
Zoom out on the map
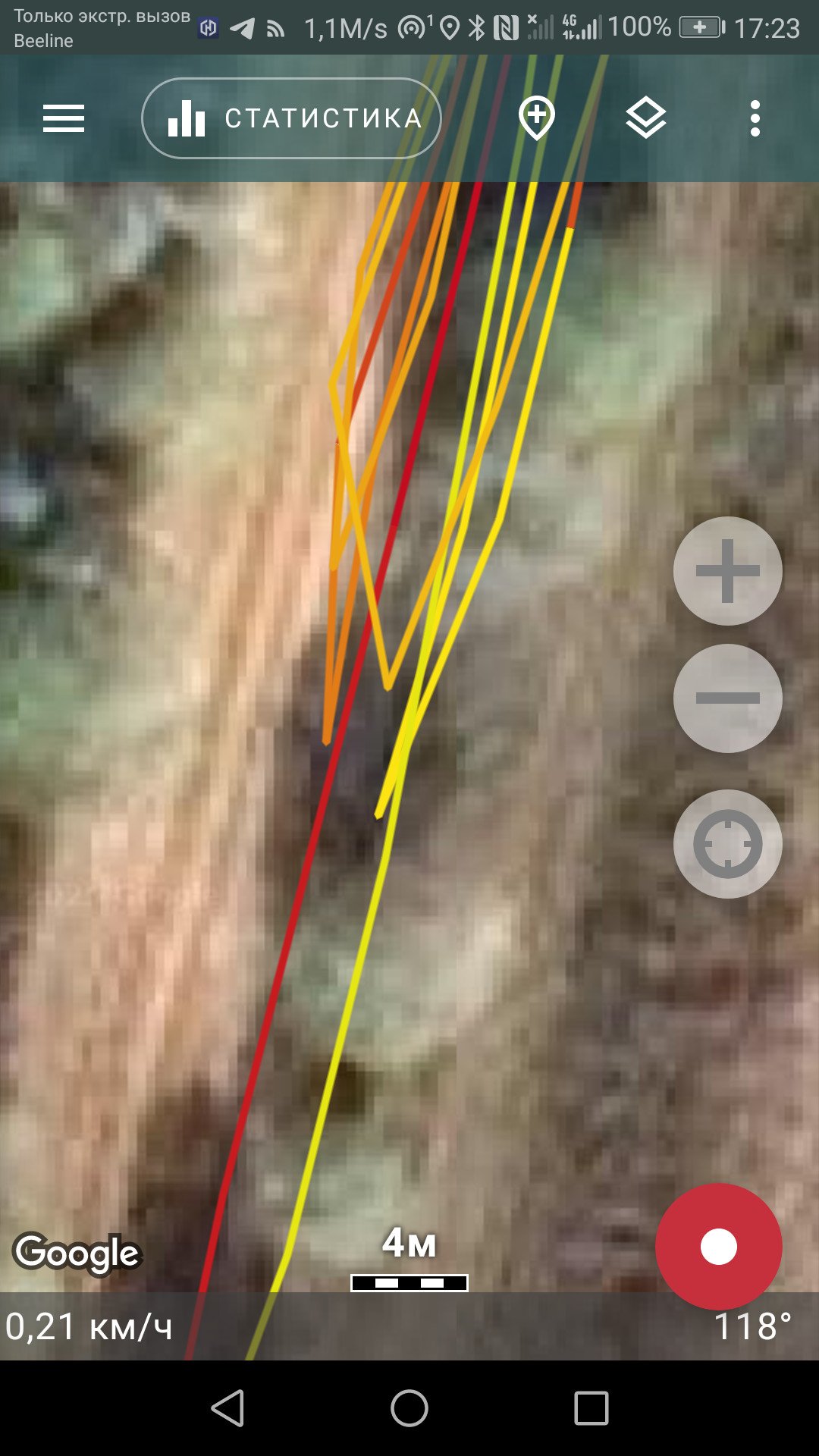[728, 698]
